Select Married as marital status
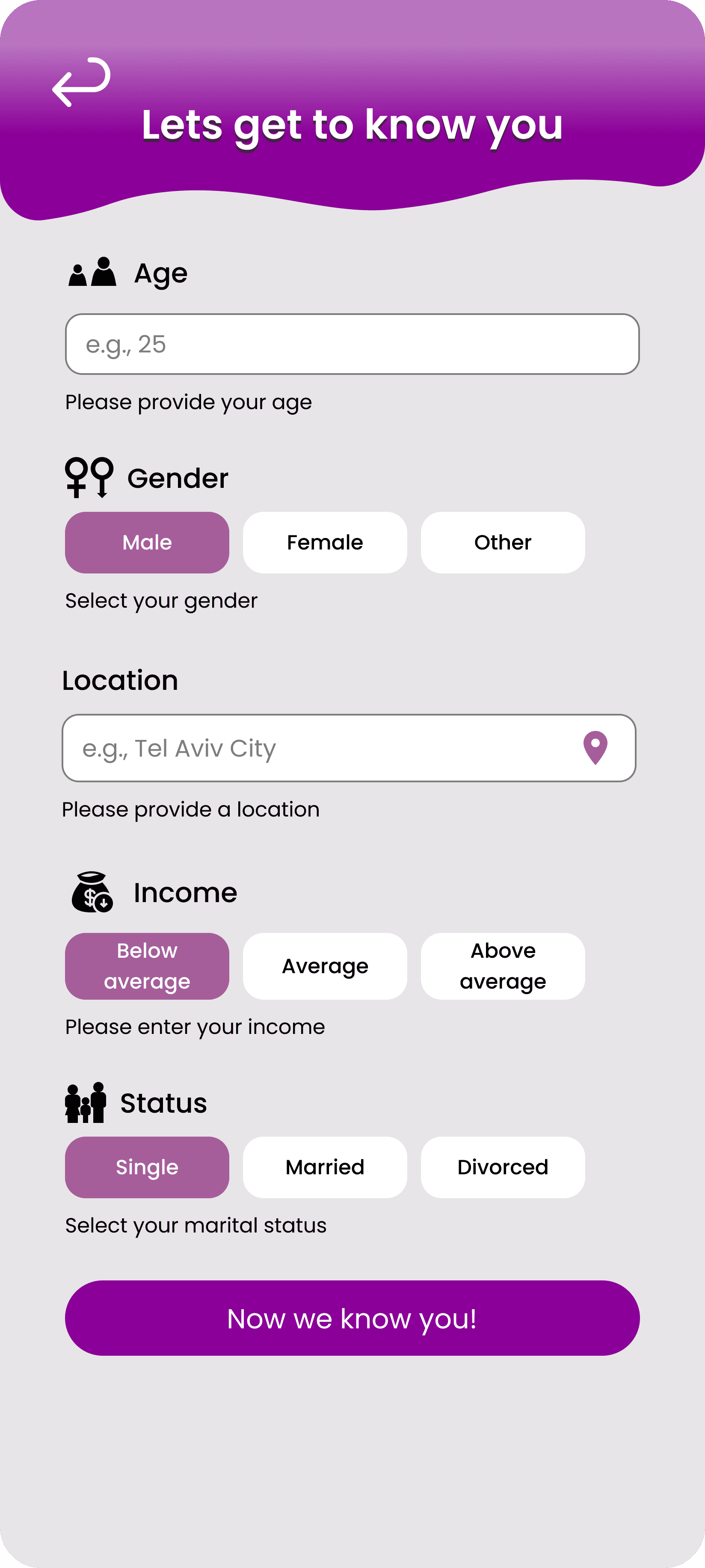705x1568 pixels. [x=324, y=1167]
